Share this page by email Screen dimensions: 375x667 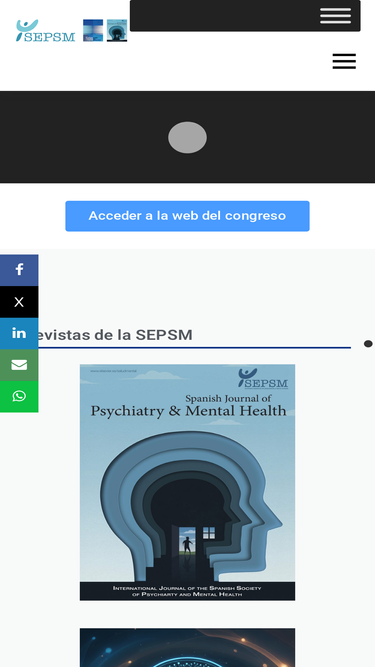tap(19, 365)
